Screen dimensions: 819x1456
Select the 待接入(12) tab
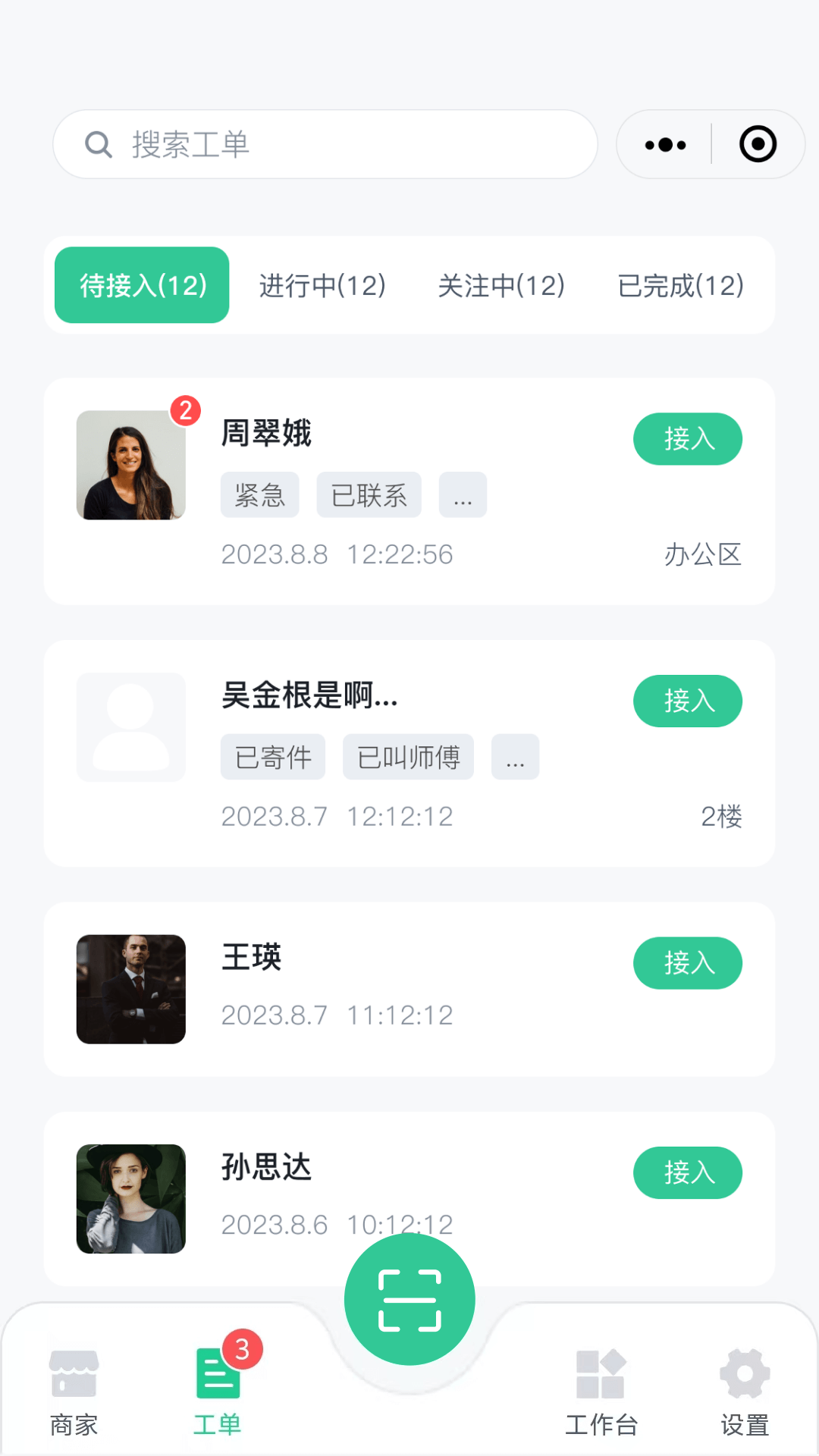pos(142,285)
